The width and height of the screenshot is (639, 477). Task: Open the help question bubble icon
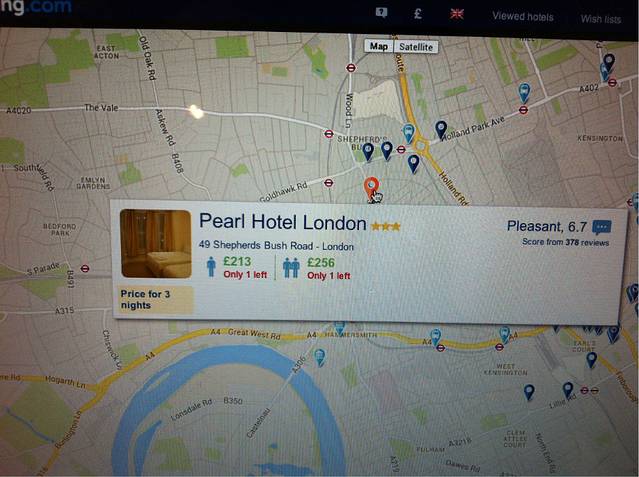click(x=381, y=14)
